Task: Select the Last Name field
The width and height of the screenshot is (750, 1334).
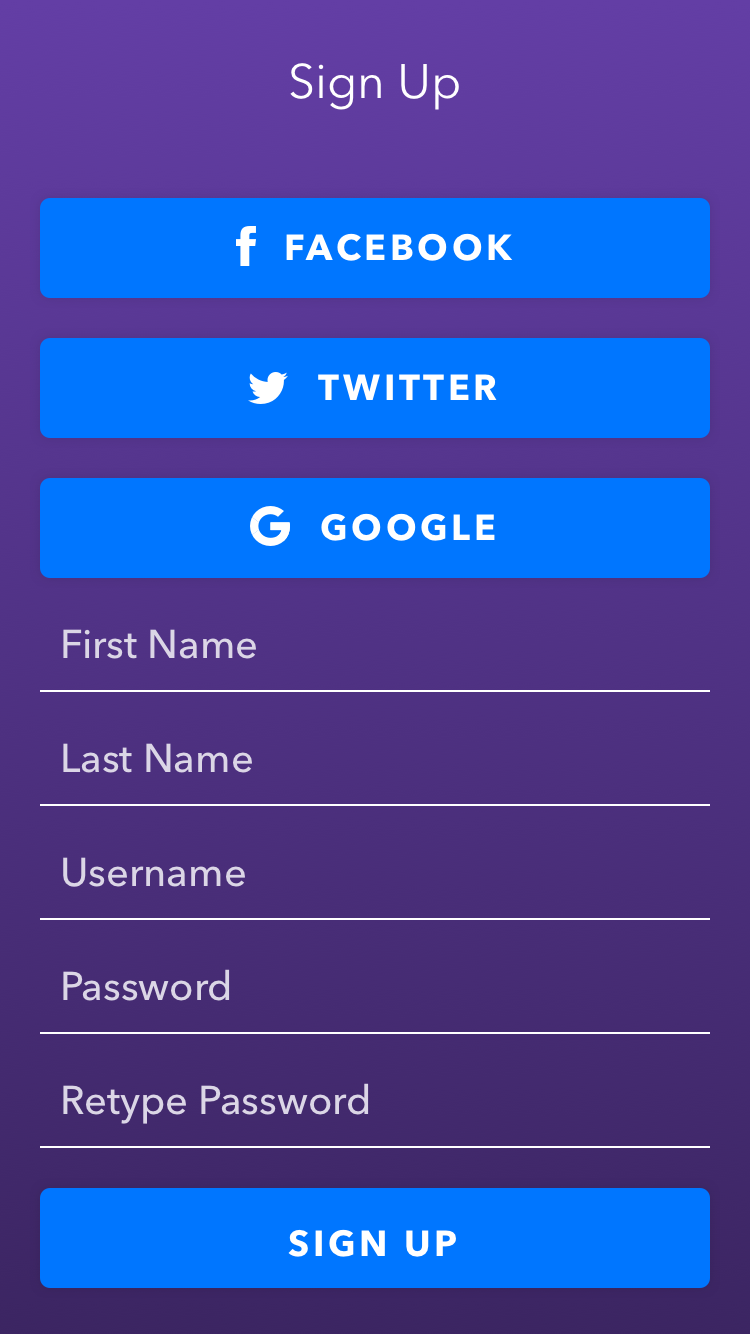Action: (x=375, y=760)
